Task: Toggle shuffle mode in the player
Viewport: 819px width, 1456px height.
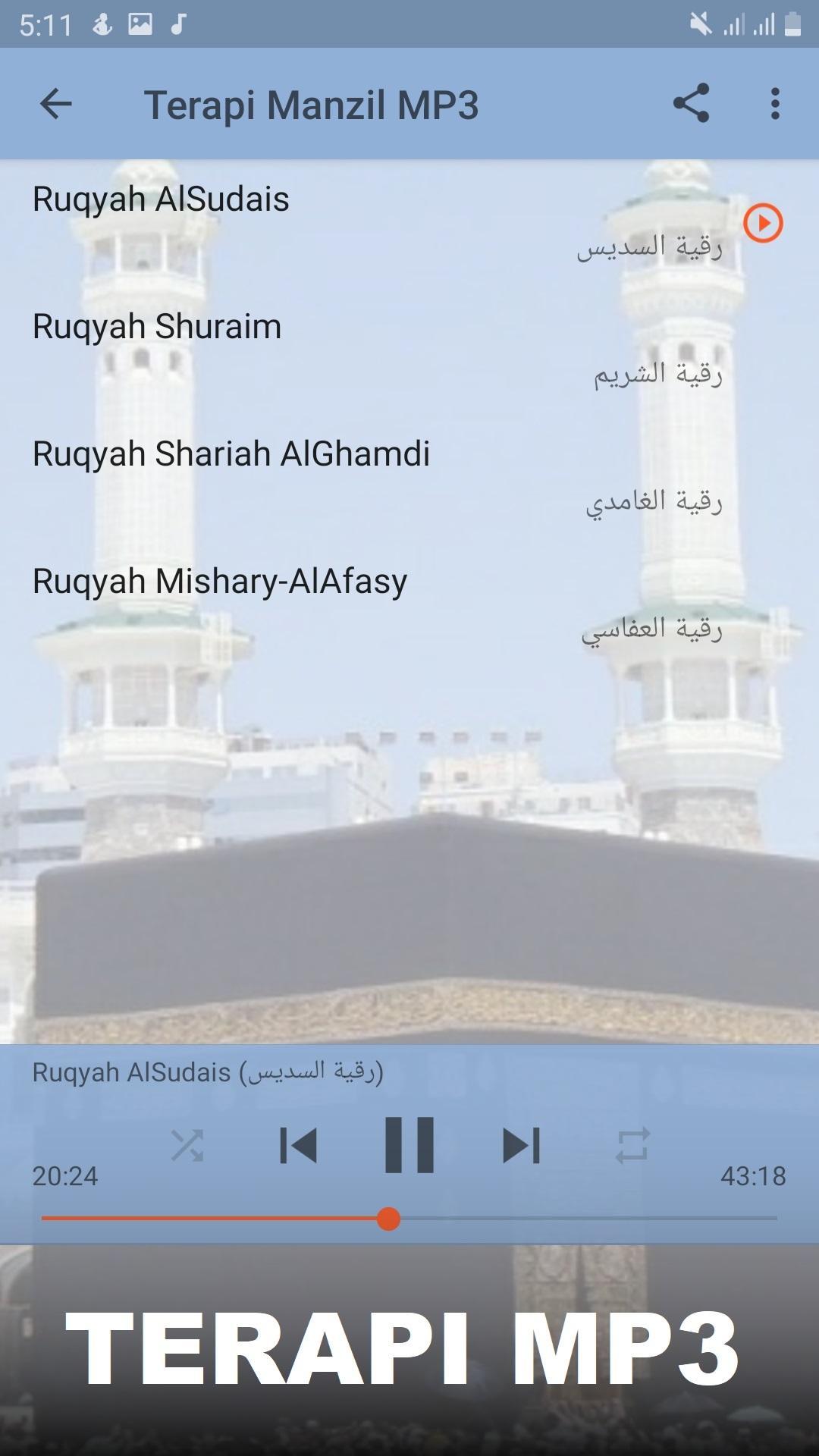Action: coord(187,1145)
